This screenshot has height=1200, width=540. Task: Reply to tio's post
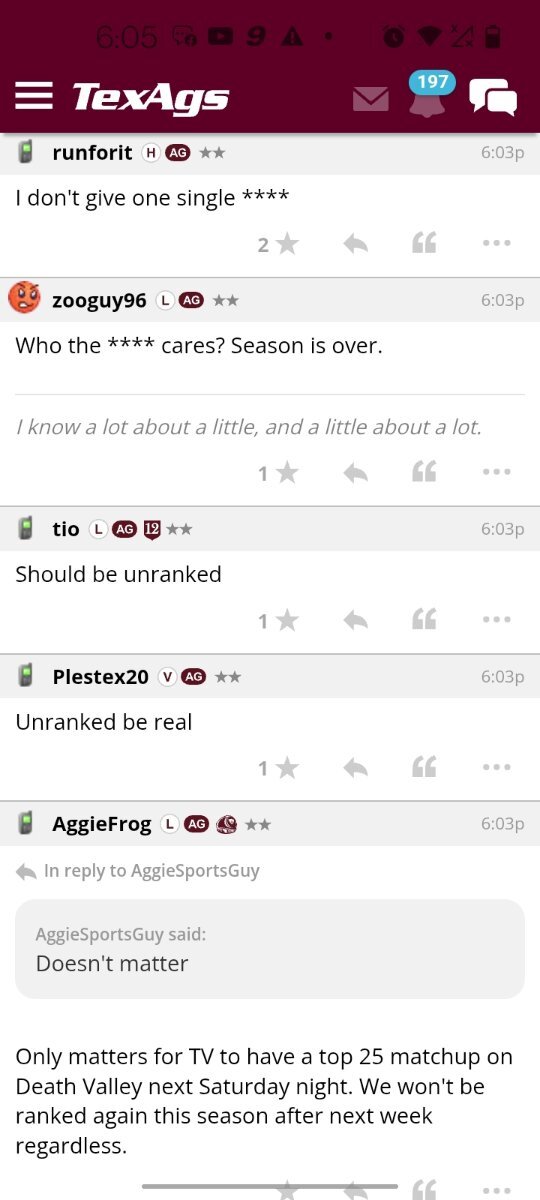(355, 620)
